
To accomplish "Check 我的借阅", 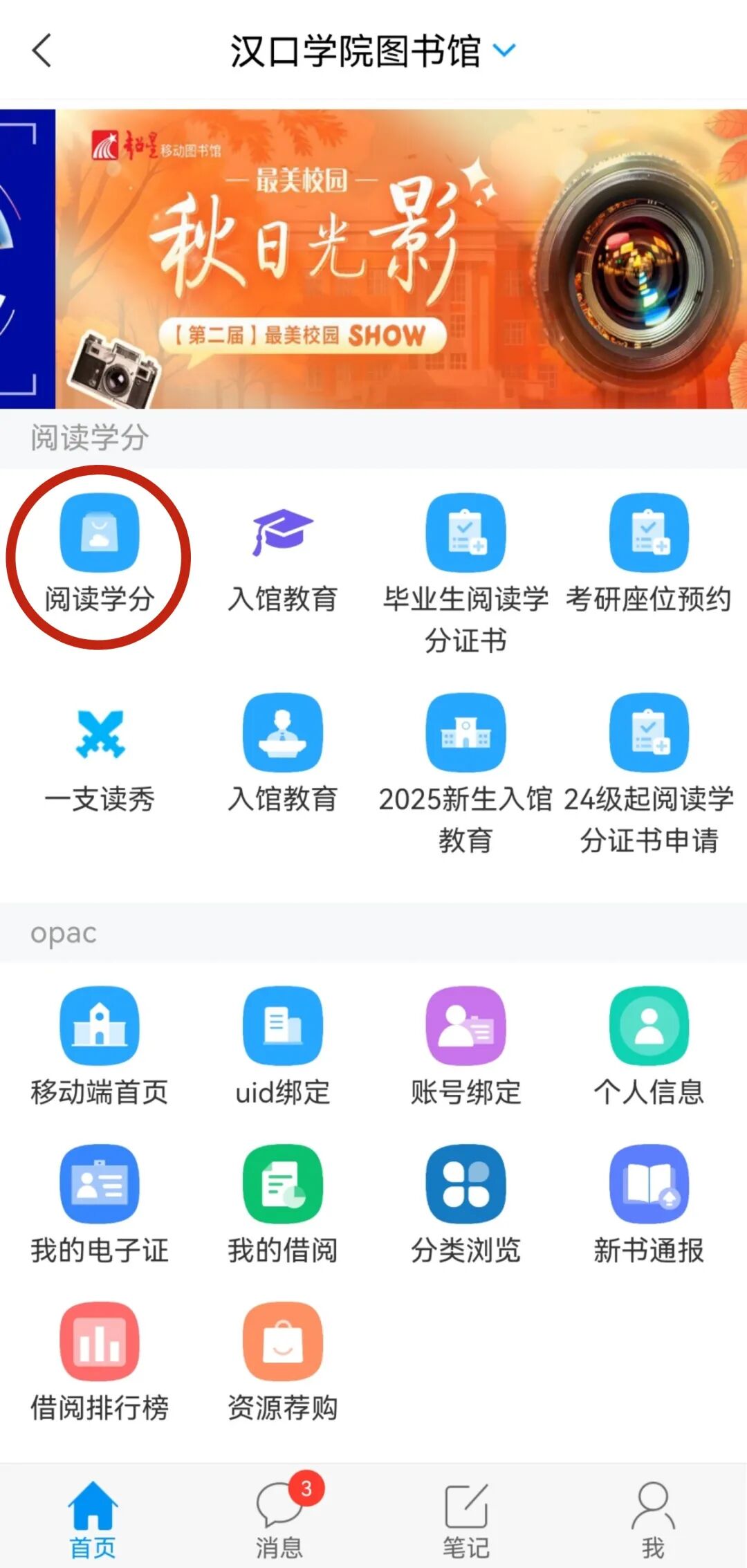I will tap(282, 1184).
